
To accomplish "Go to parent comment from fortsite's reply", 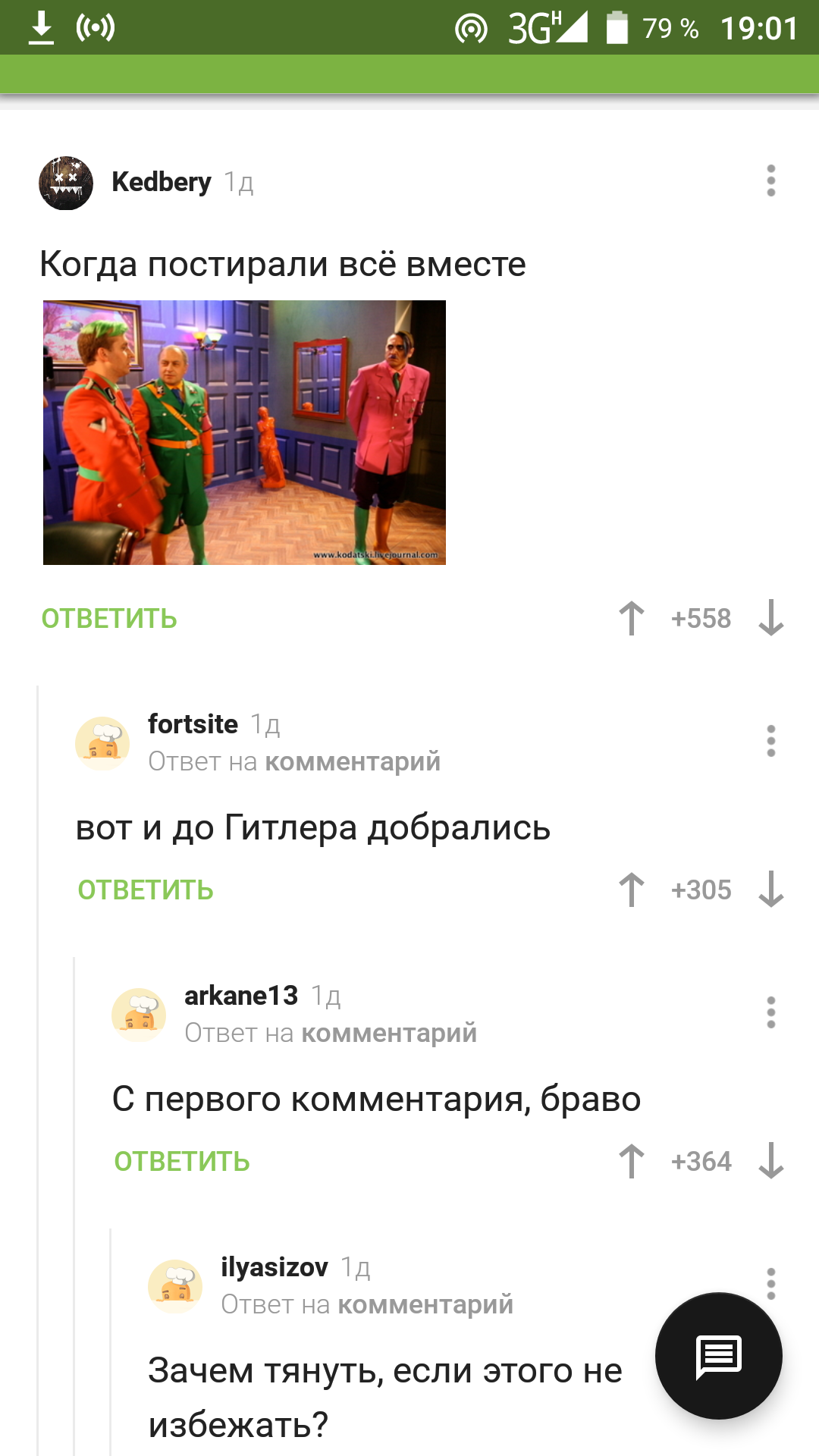I will [x=352, y=761].
